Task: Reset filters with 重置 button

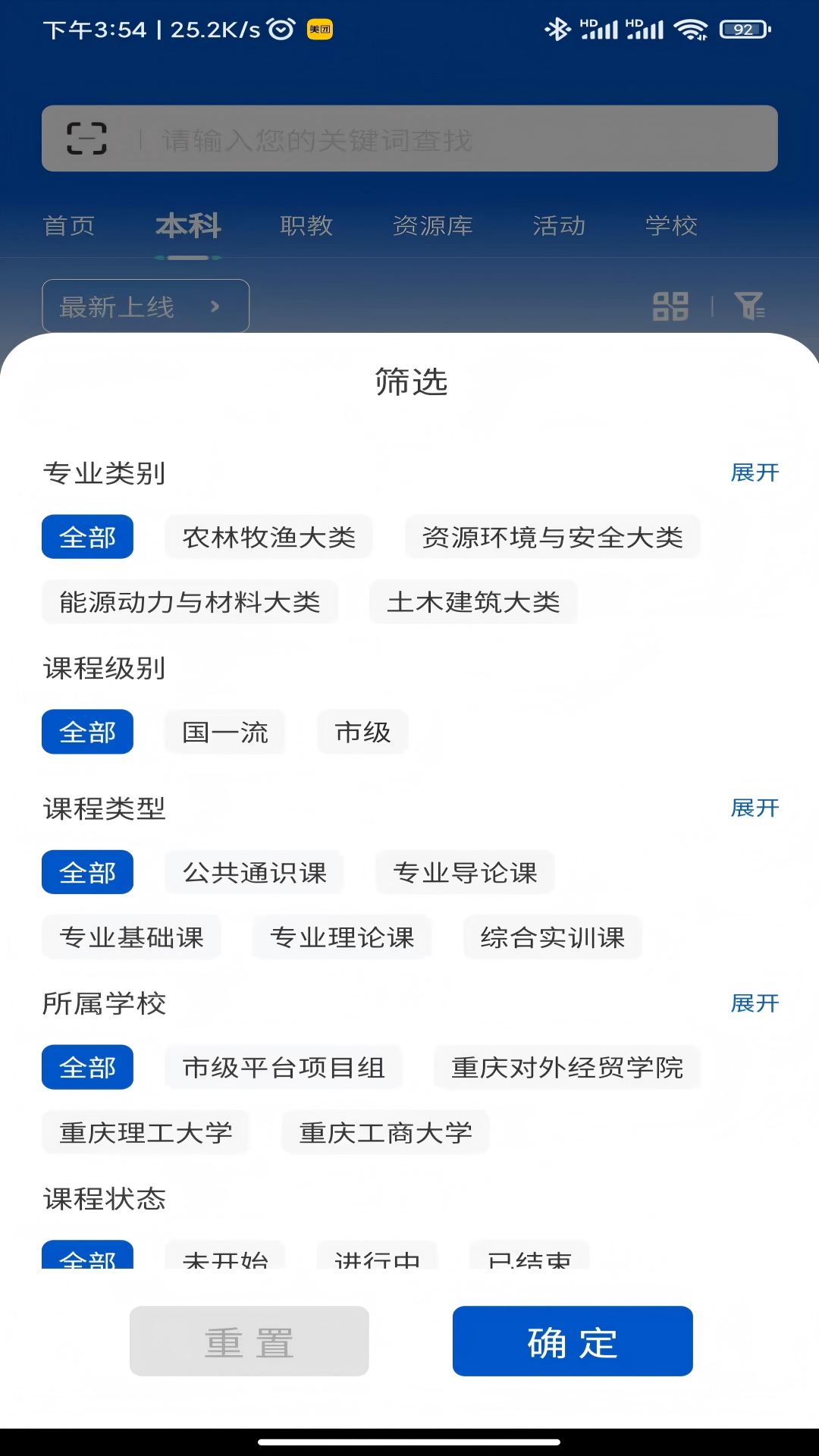Action: [248, 1341]
